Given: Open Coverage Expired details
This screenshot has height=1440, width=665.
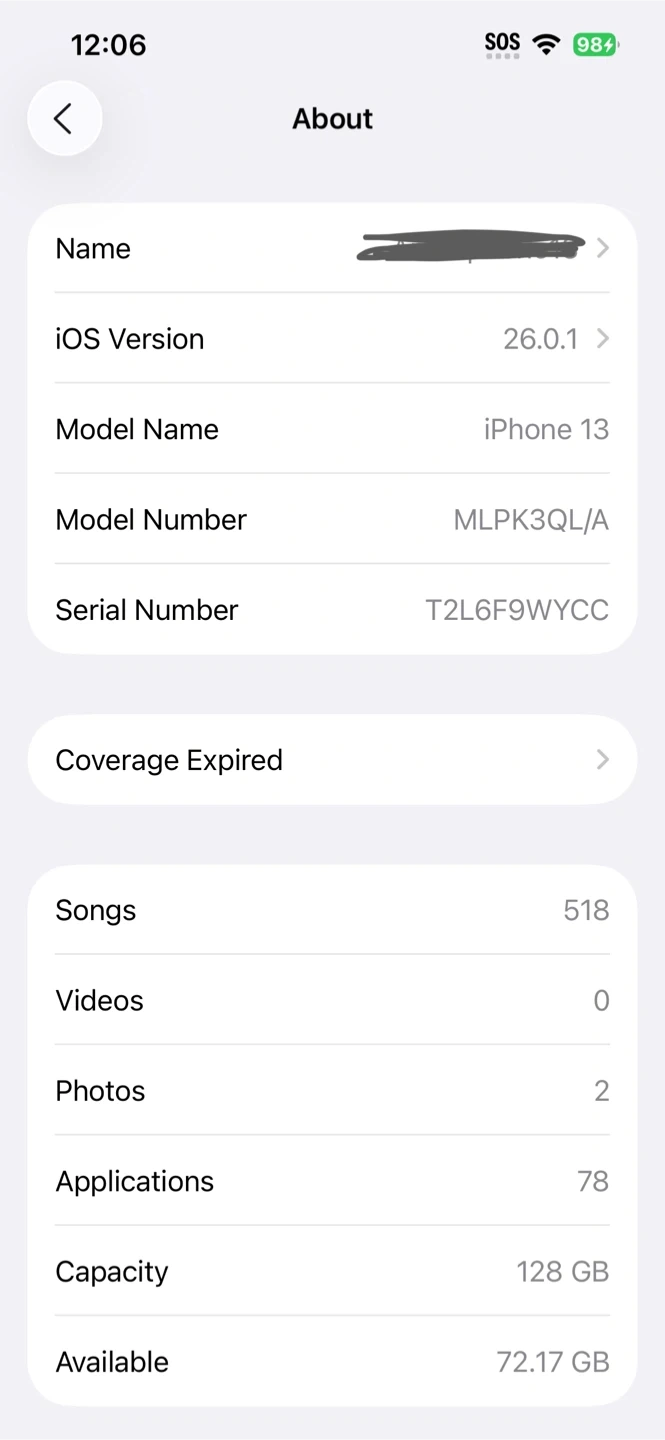Looking at the screenshot, I should [332, 760].
